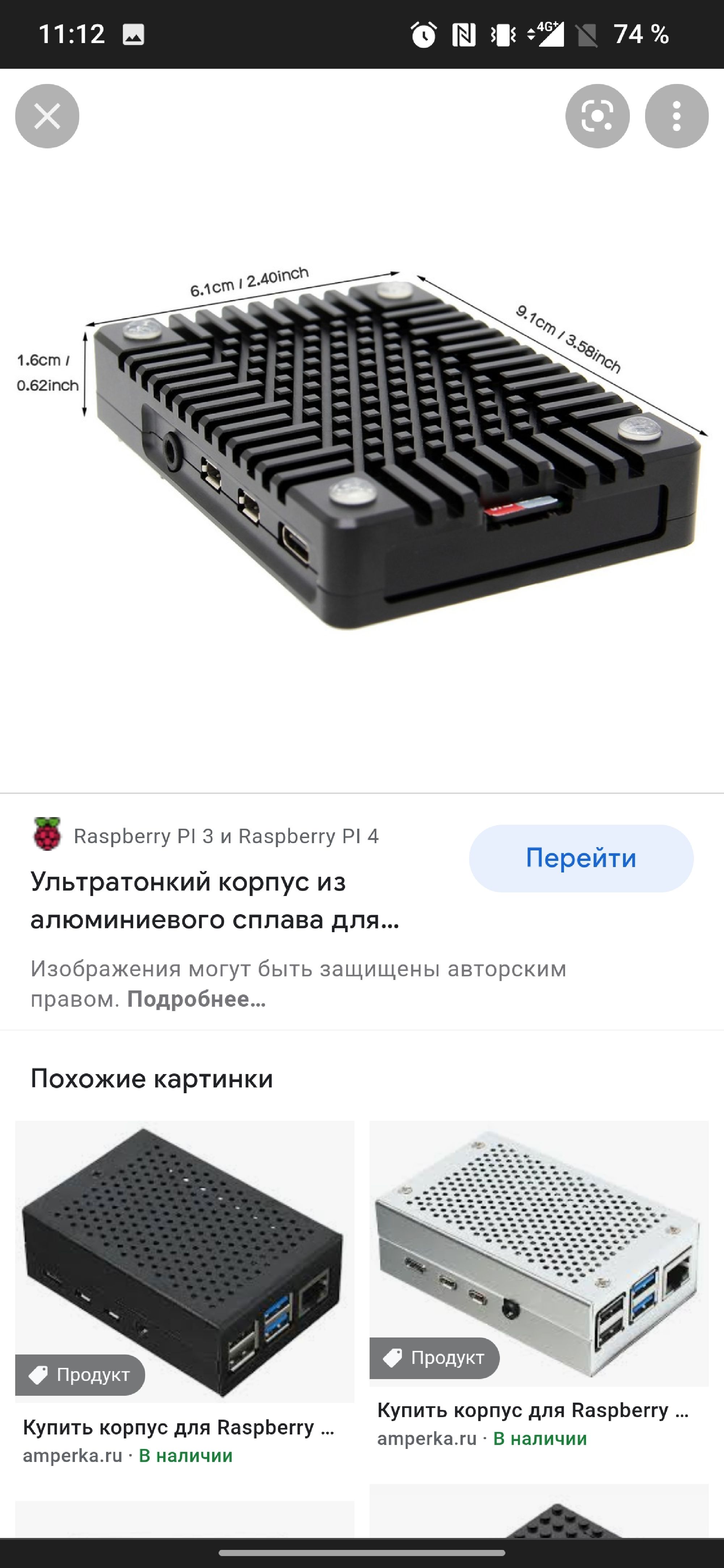Open the Ультратонкий корпус title link
This screenshot has width=724, height=1568.
214,900
